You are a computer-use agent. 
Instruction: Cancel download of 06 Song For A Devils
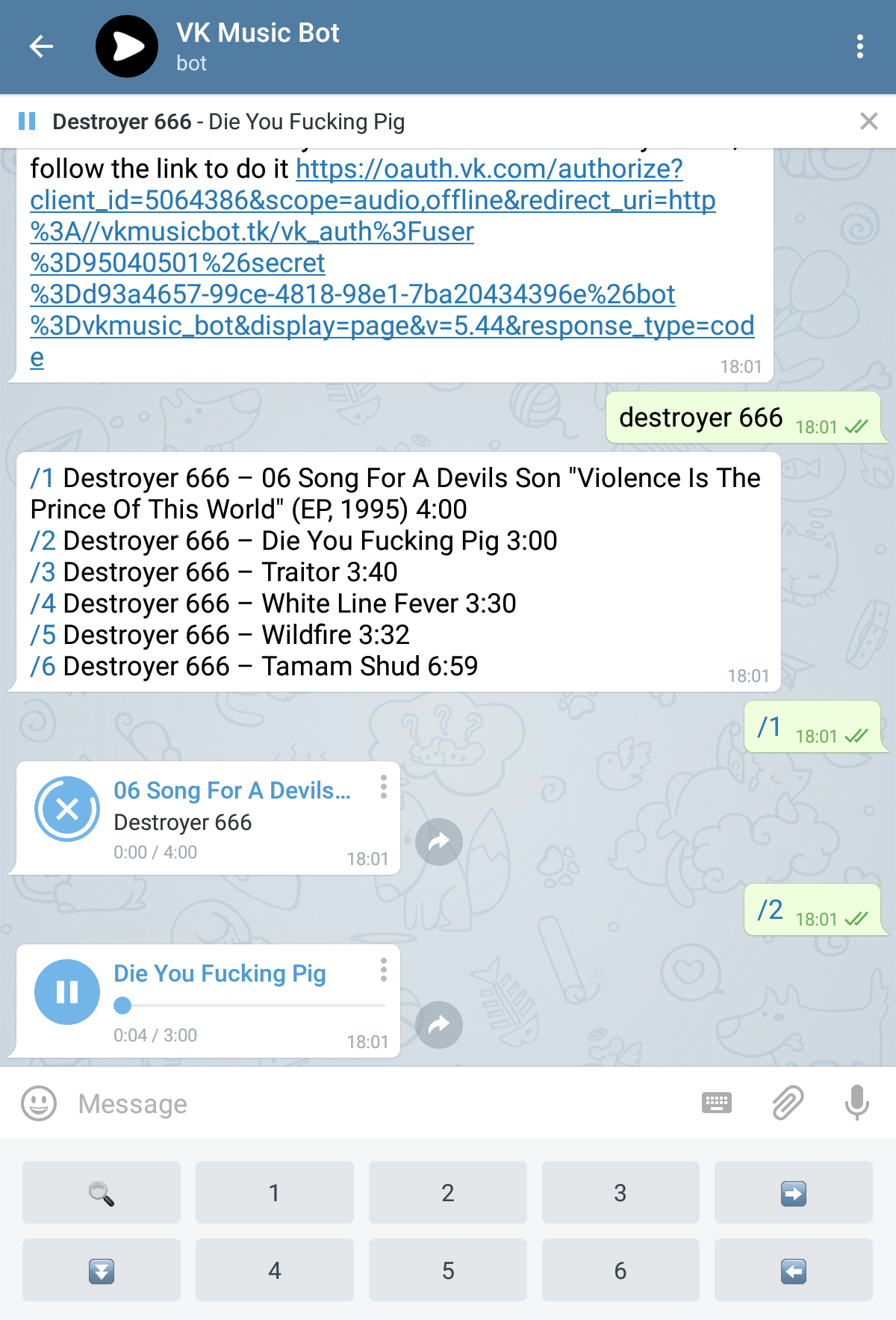(x=67, y=809)
